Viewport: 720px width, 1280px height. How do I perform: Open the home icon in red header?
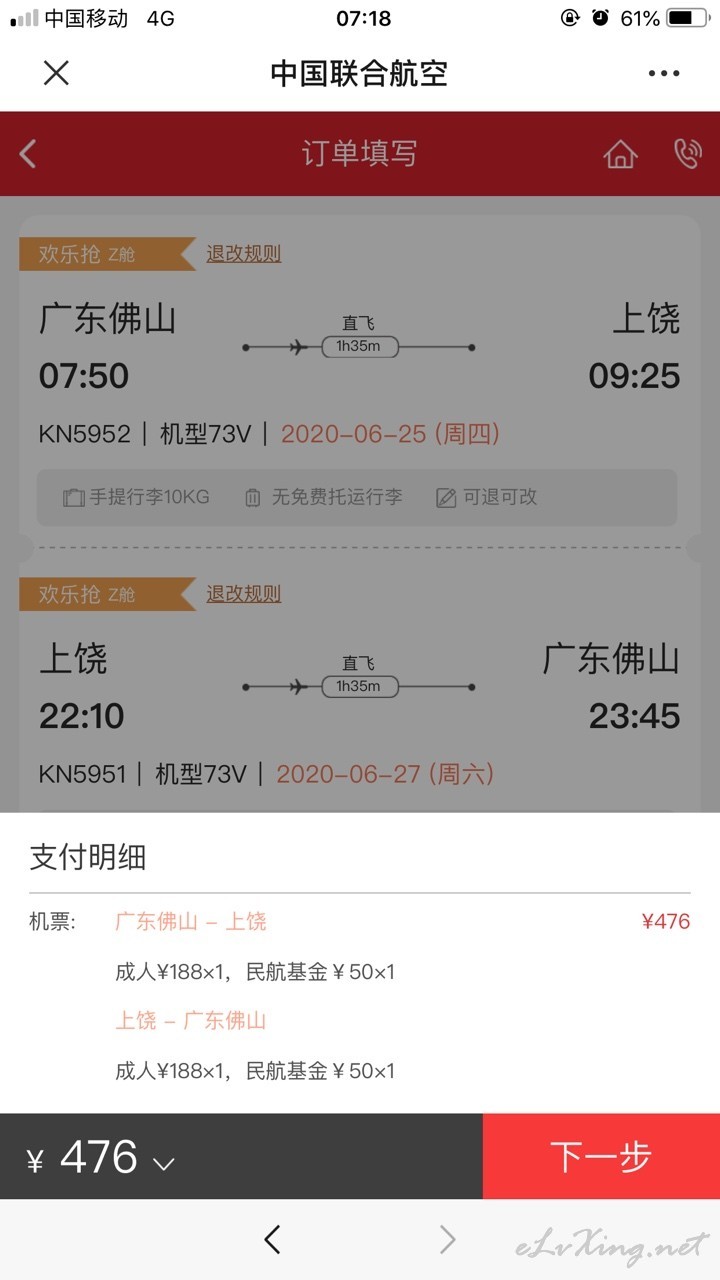click(x=620, y=154)
